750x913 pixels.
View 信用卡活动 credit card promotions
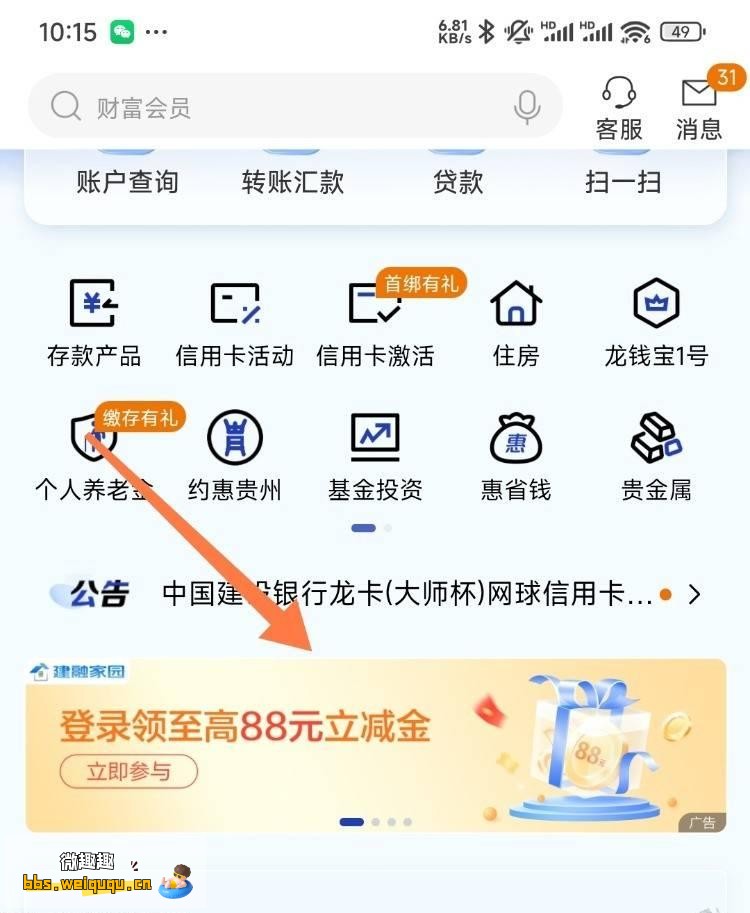click(235, 322)
